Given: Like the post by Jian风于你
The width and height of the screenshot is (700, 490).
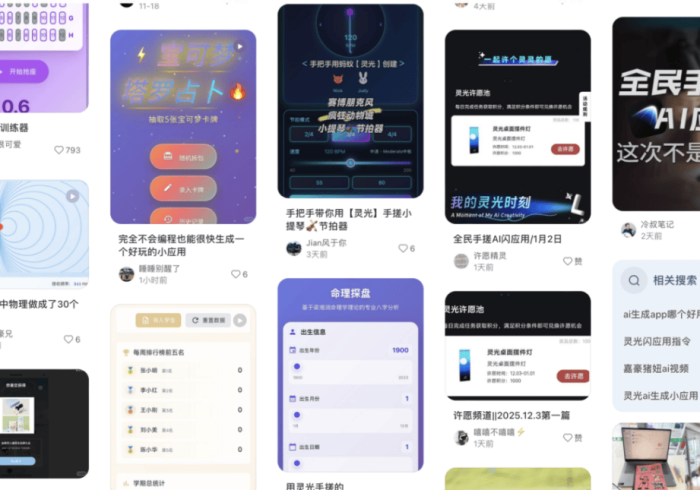Looking at the screenshot, I should (405, 248).
